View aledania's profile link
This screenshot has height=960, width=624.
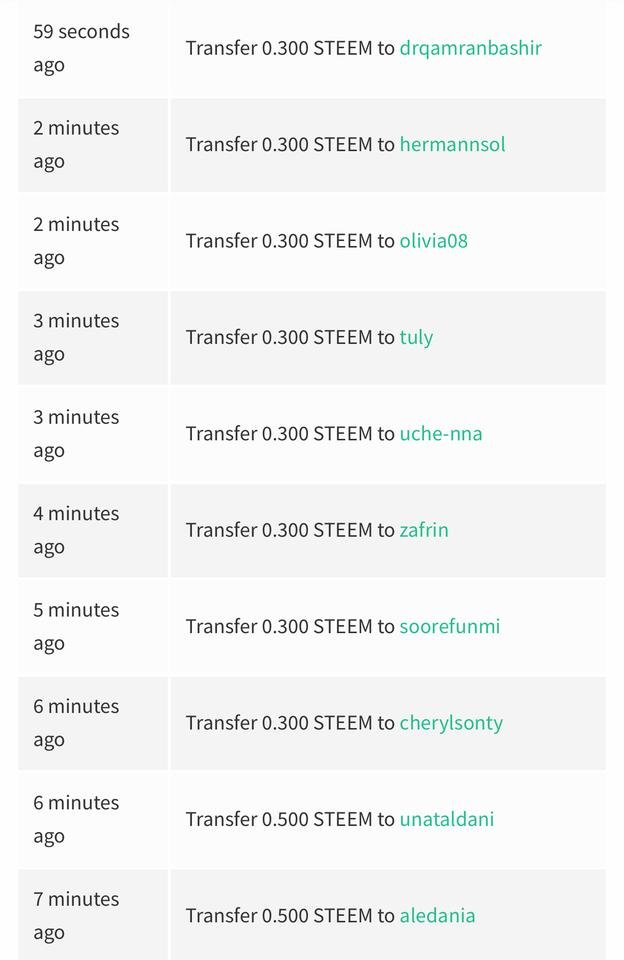click(x=437, y=915)
